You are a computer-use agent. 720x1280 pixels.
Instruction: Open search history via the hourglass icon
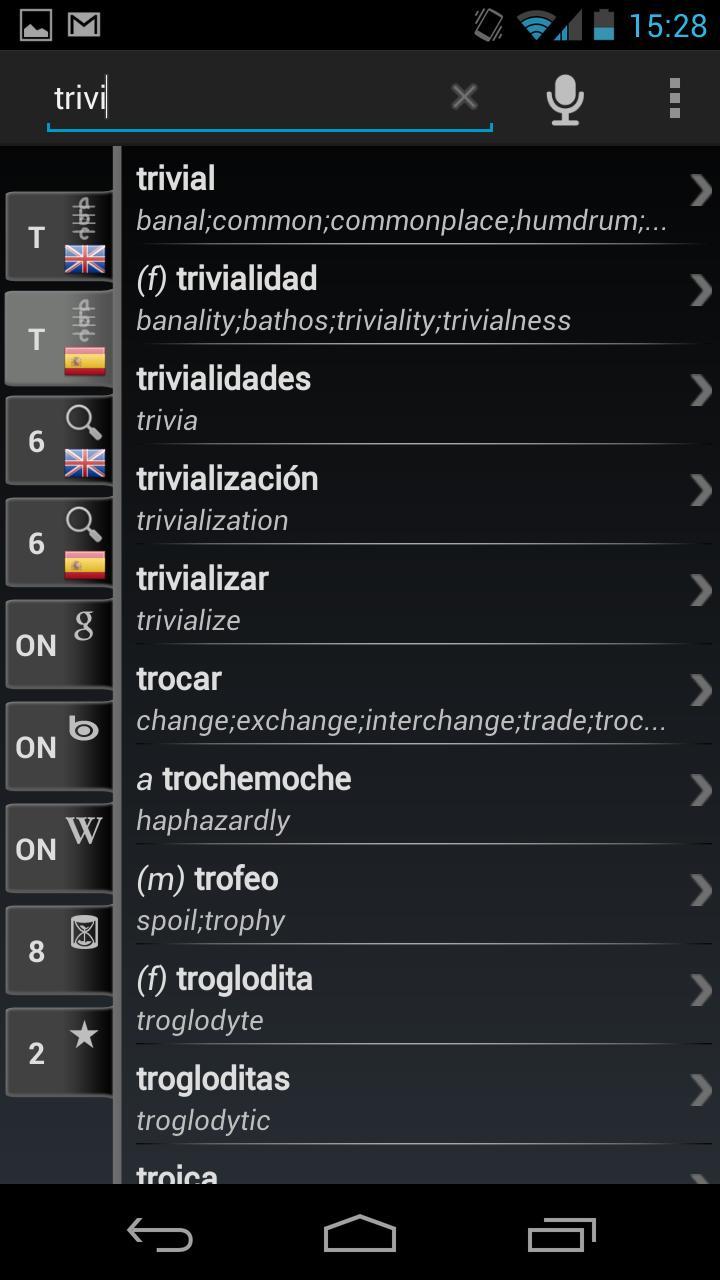point(58,950)
